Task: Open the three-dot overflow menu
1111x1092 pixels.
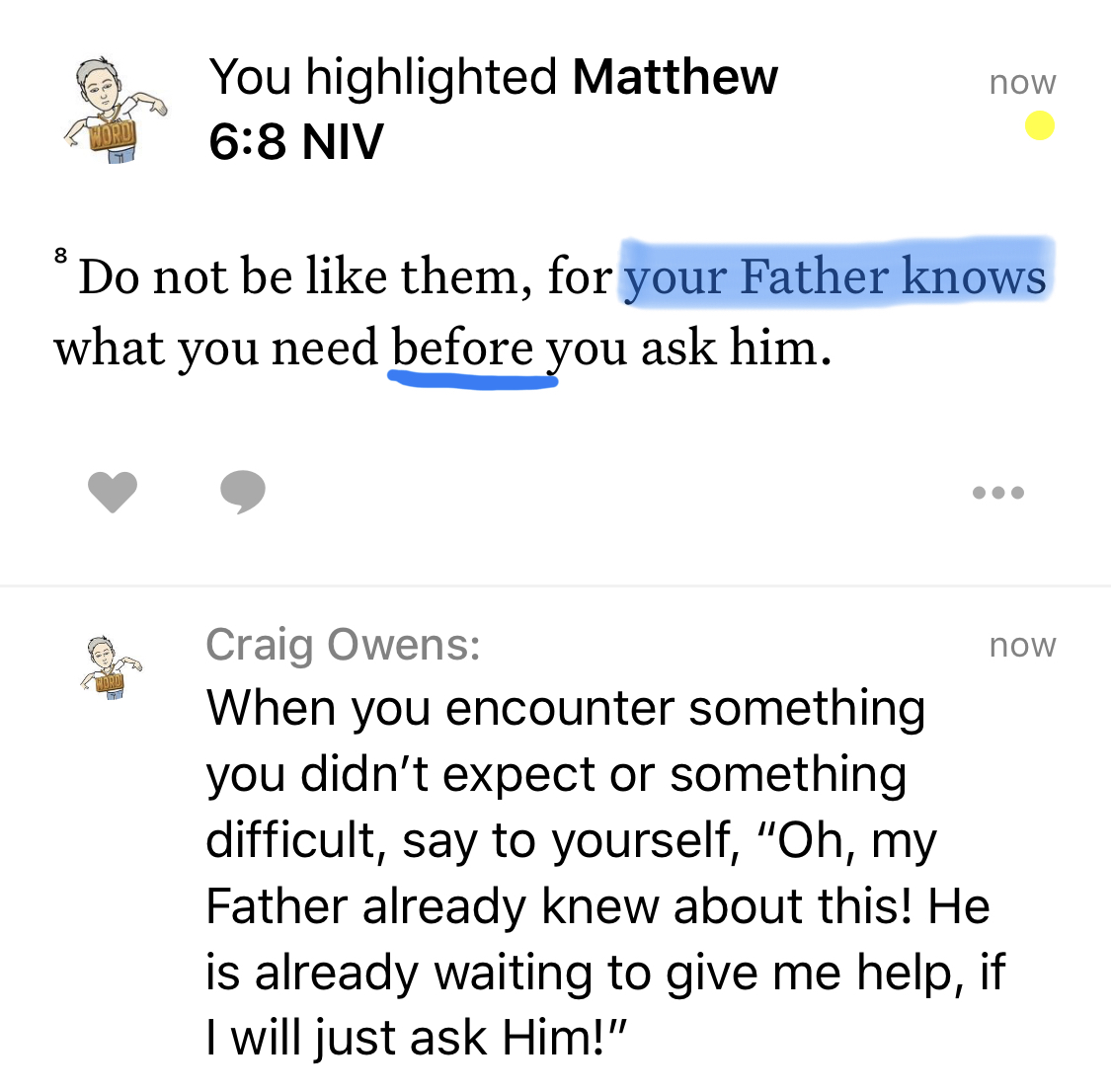Action: coord(998,492)
